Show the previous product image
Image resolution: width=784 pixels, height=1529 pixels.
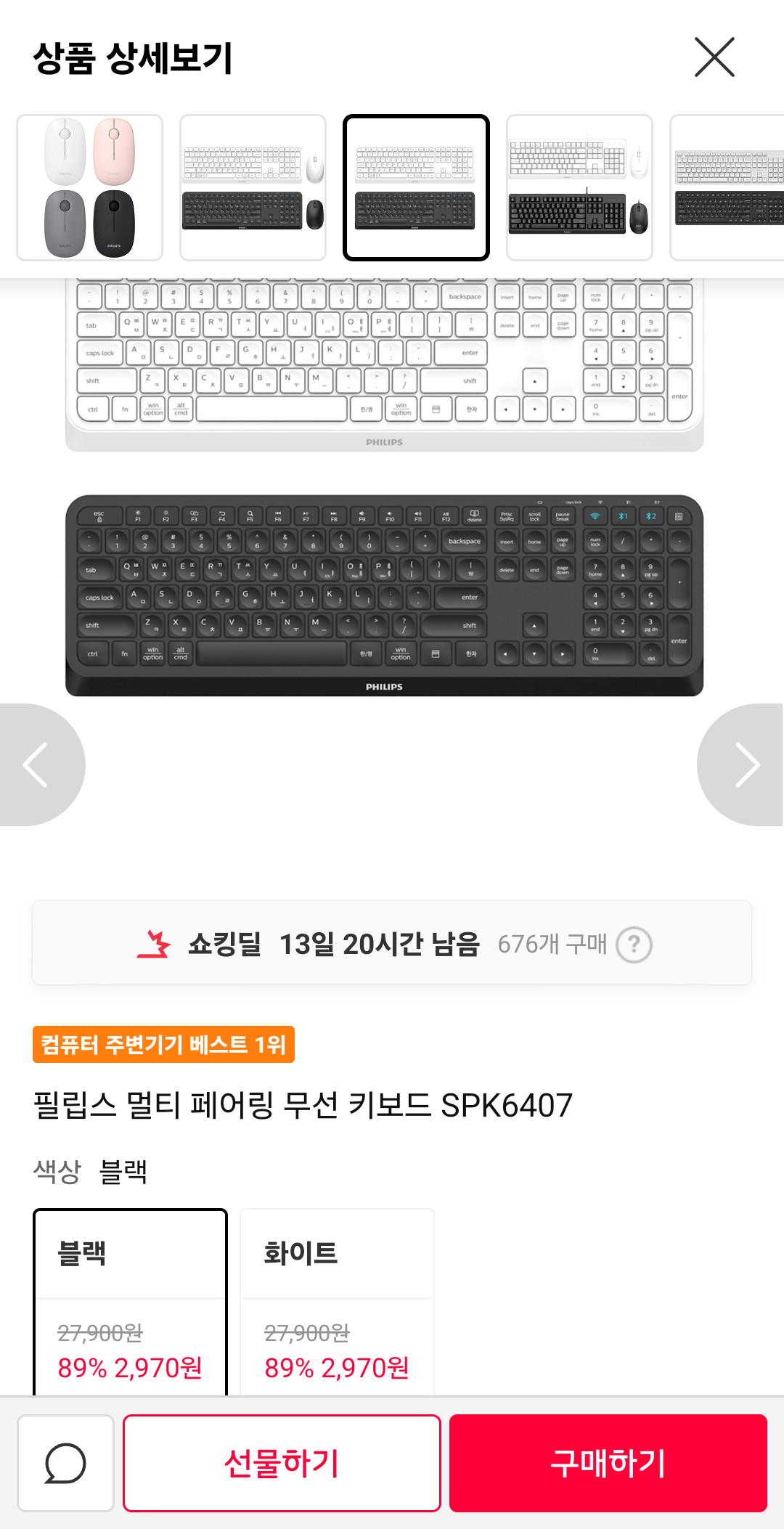(x=40, y=764)
